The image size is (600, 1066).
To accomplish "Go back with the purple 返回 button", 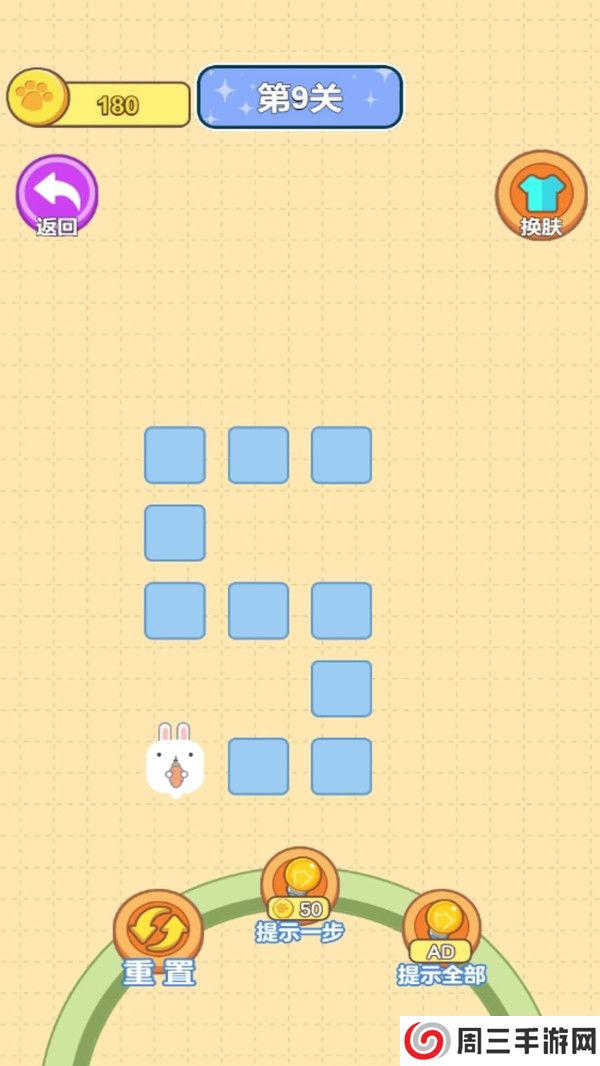I will tap(57, 194).
